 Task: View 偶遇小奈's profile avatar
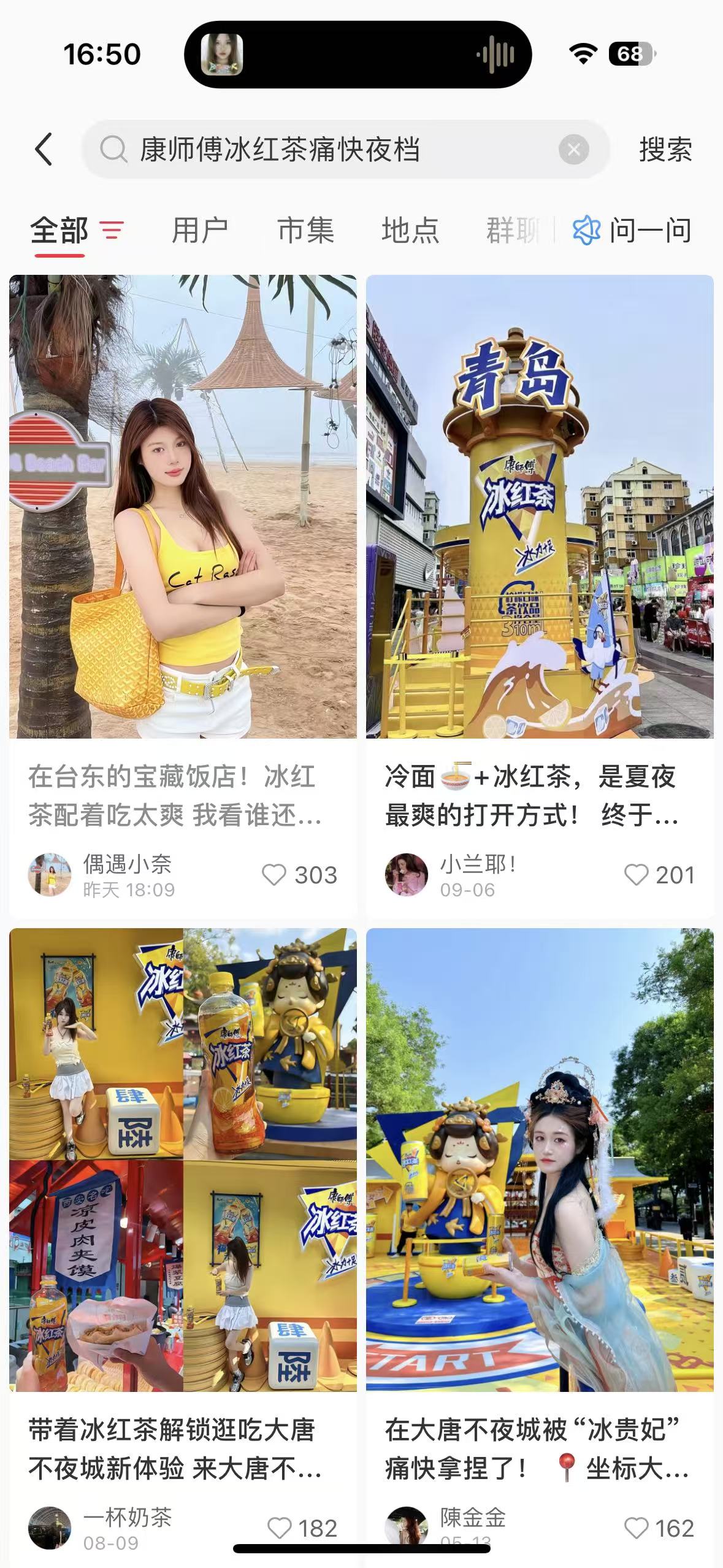pos(50,875)
